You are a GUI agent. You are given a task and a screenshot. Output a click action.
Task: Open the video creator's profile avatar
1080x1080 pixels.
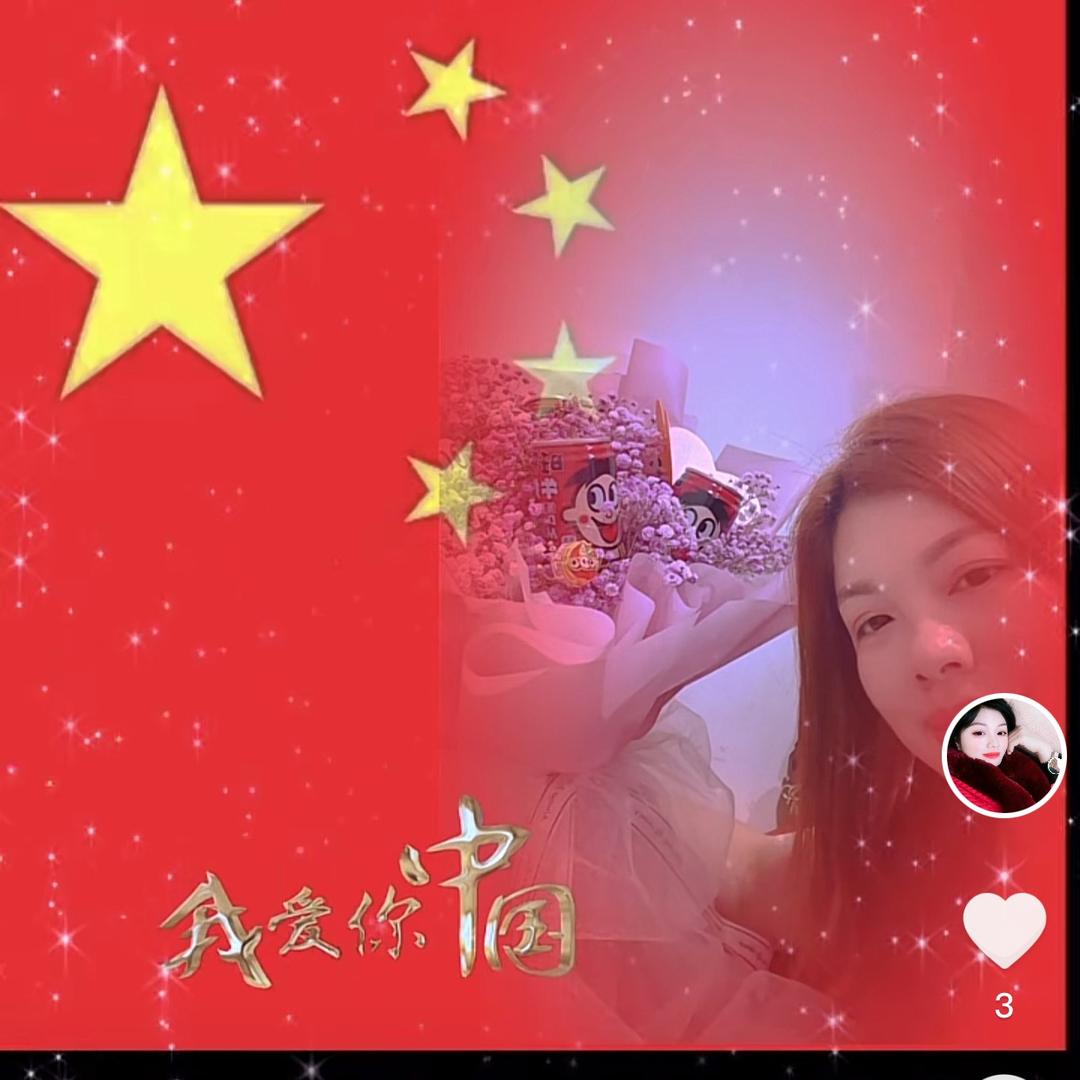(1004, 755)
